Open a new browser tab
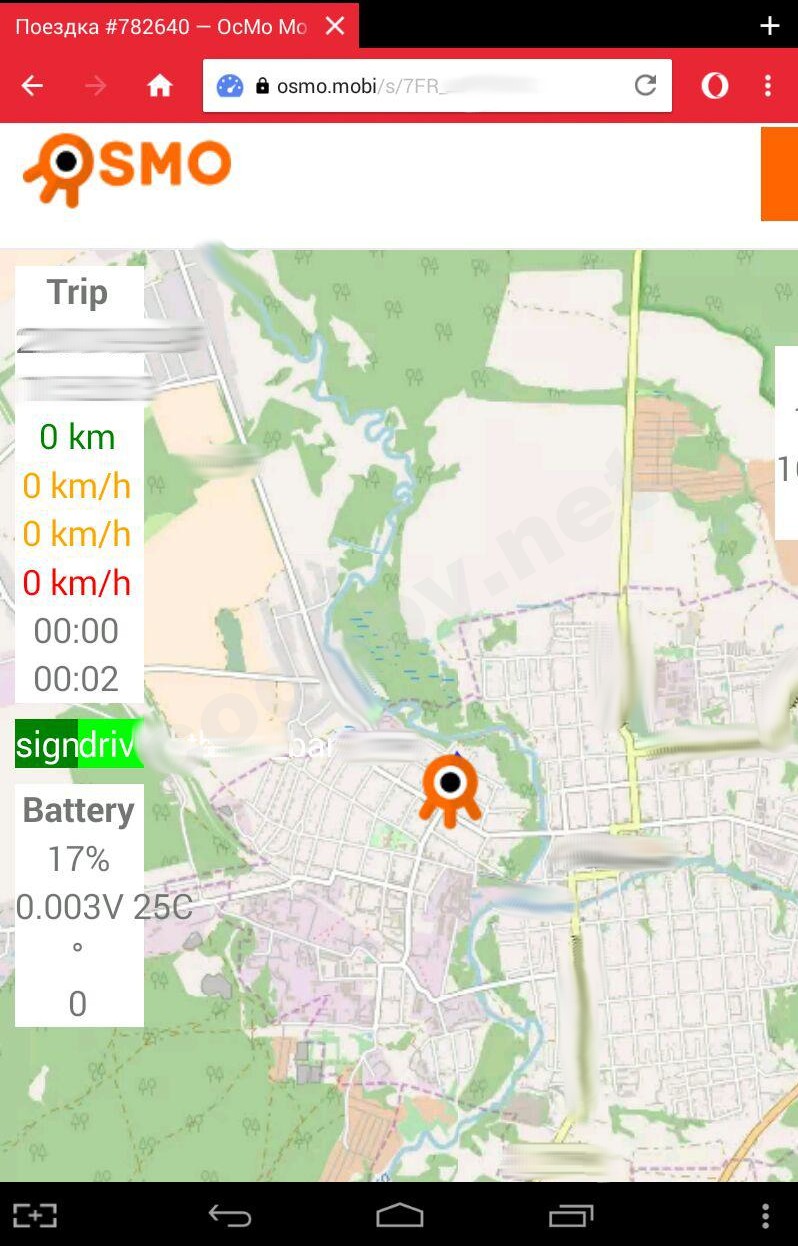The image size is (798, 1246). (x=769, y=26)
